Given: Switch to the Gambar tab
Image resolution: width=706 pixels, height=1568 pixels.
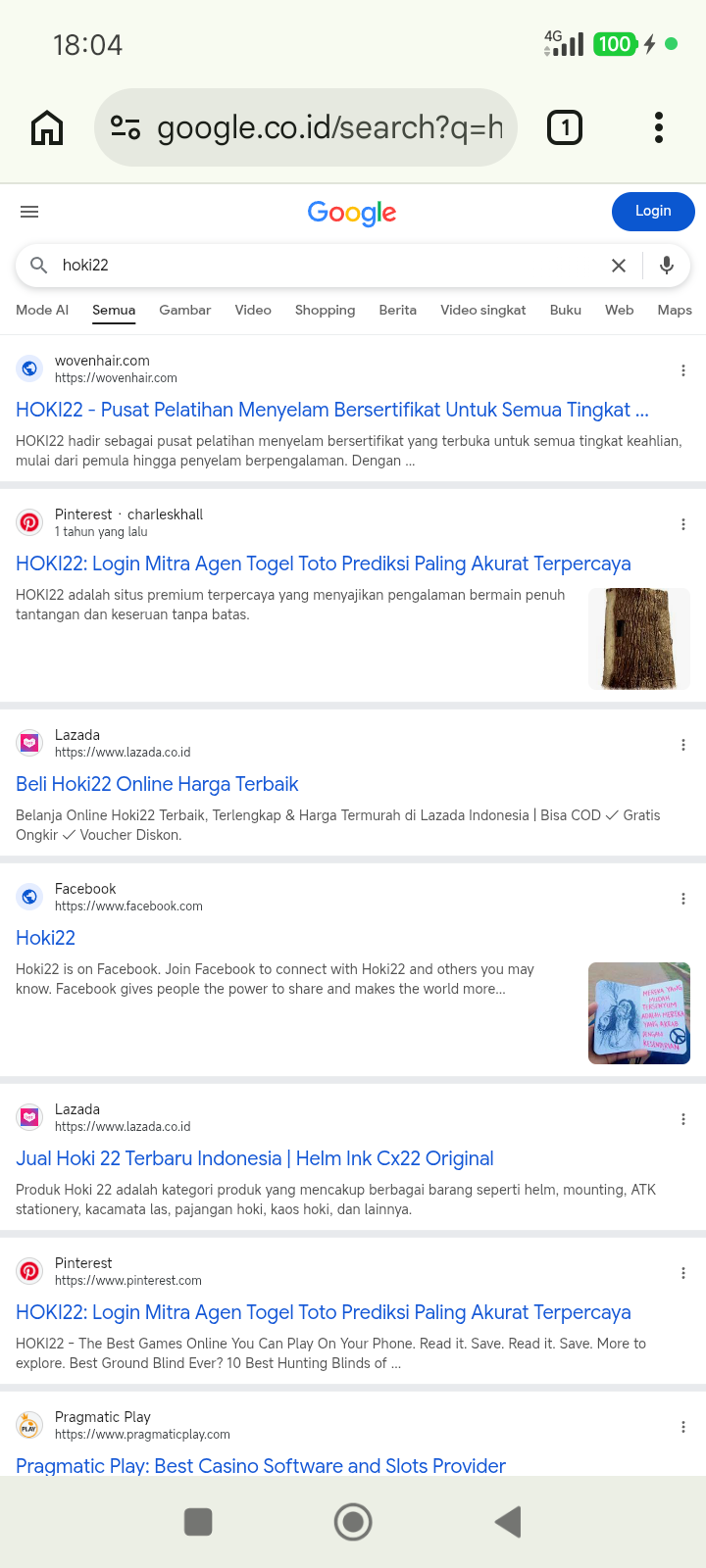Looking at the screenshot, I should tap(185, 310).
